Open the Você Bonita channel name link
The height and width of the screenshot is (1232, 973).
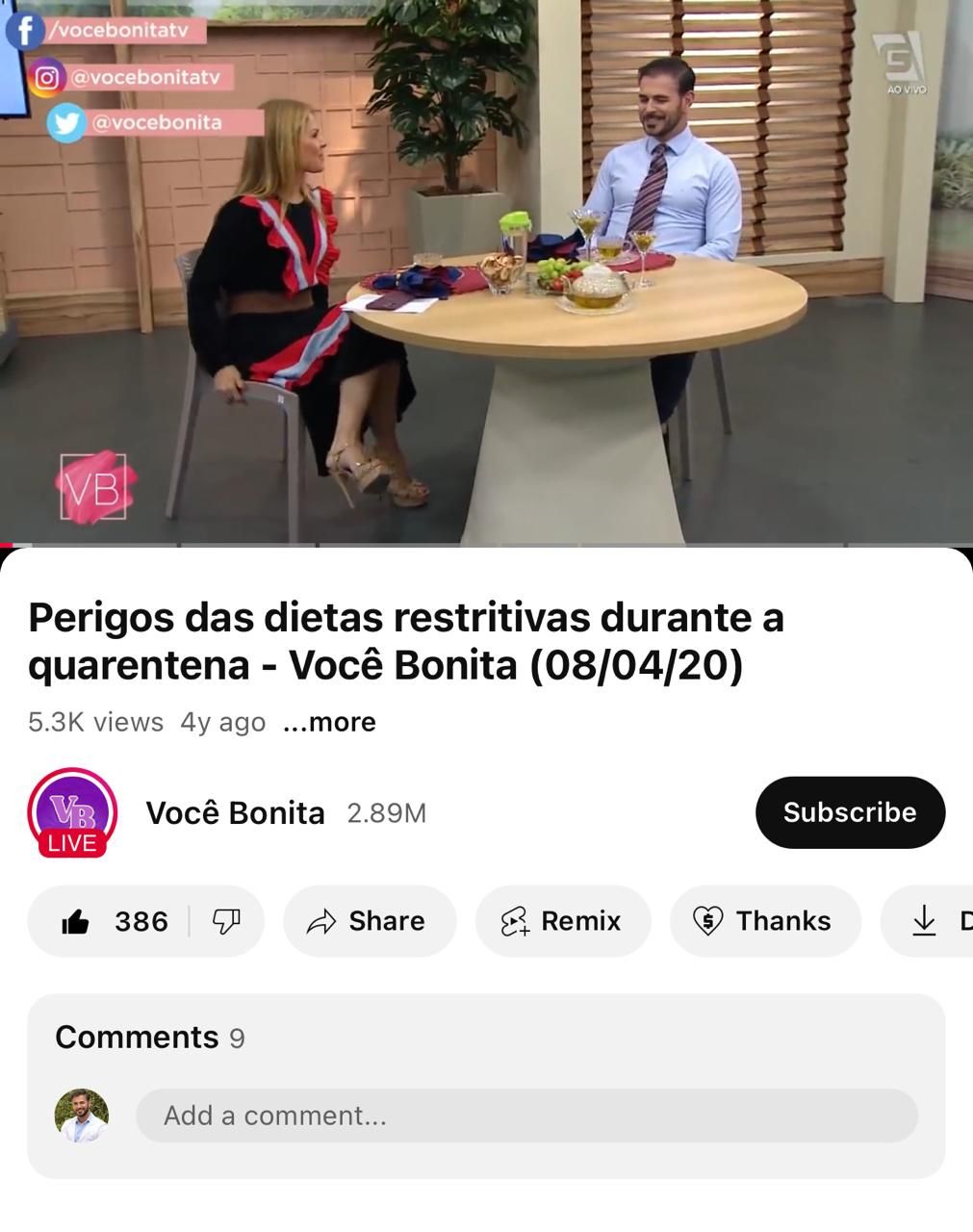(235, 812)
